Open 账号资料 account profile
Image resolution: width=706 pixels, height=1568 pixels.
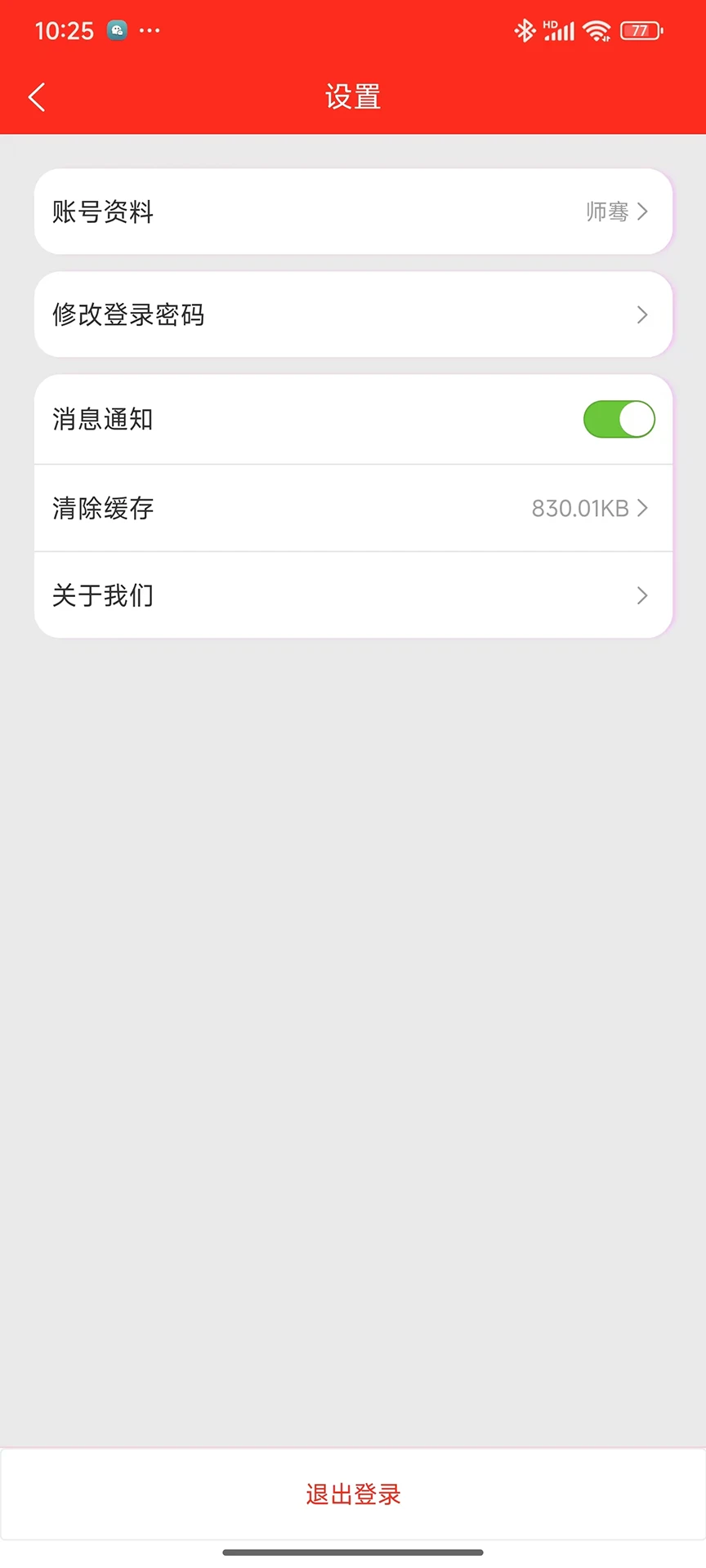pyautogui.click(x=353, y=212)
